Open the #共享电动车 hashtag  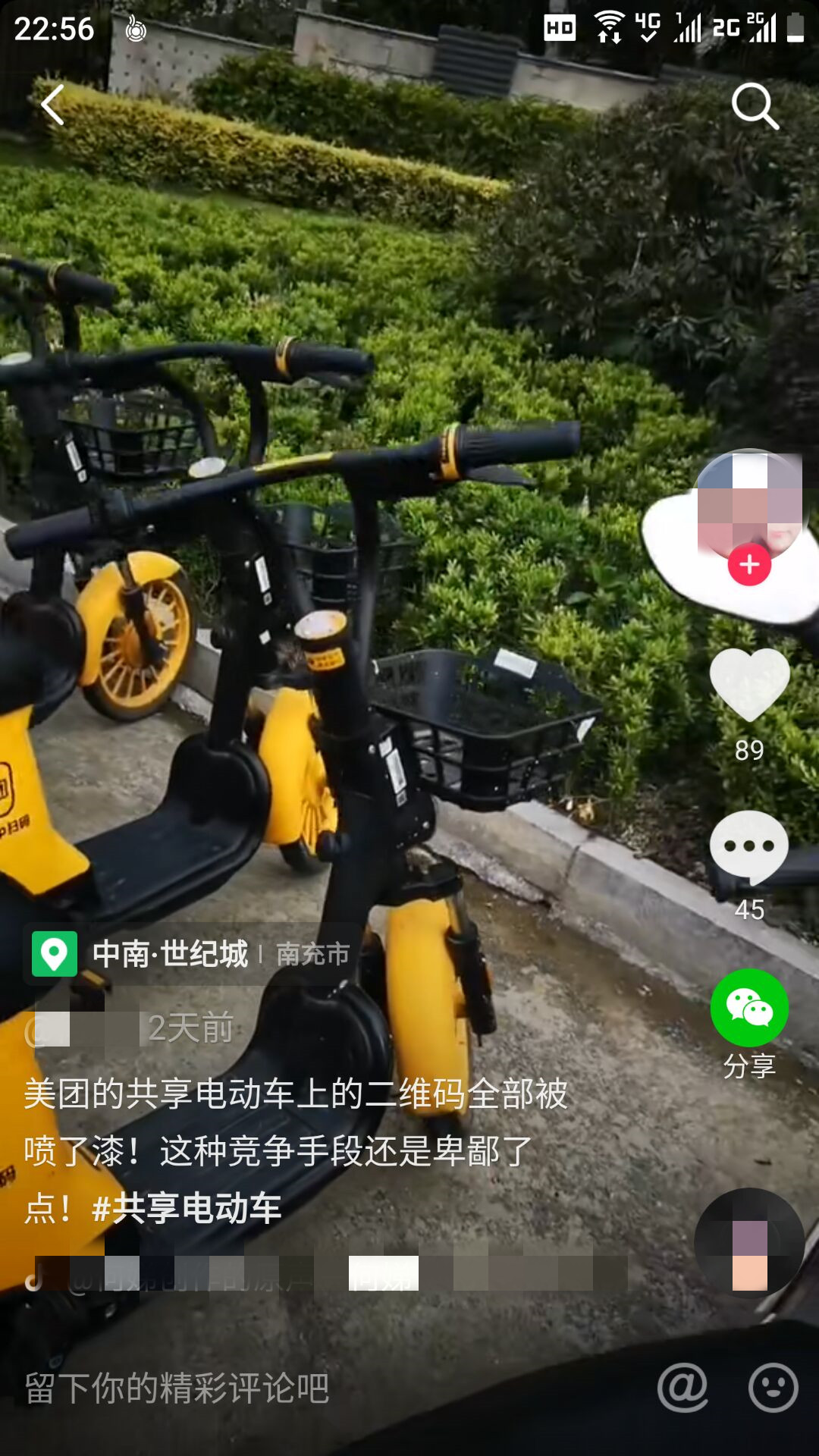[x=187, y=1208]
